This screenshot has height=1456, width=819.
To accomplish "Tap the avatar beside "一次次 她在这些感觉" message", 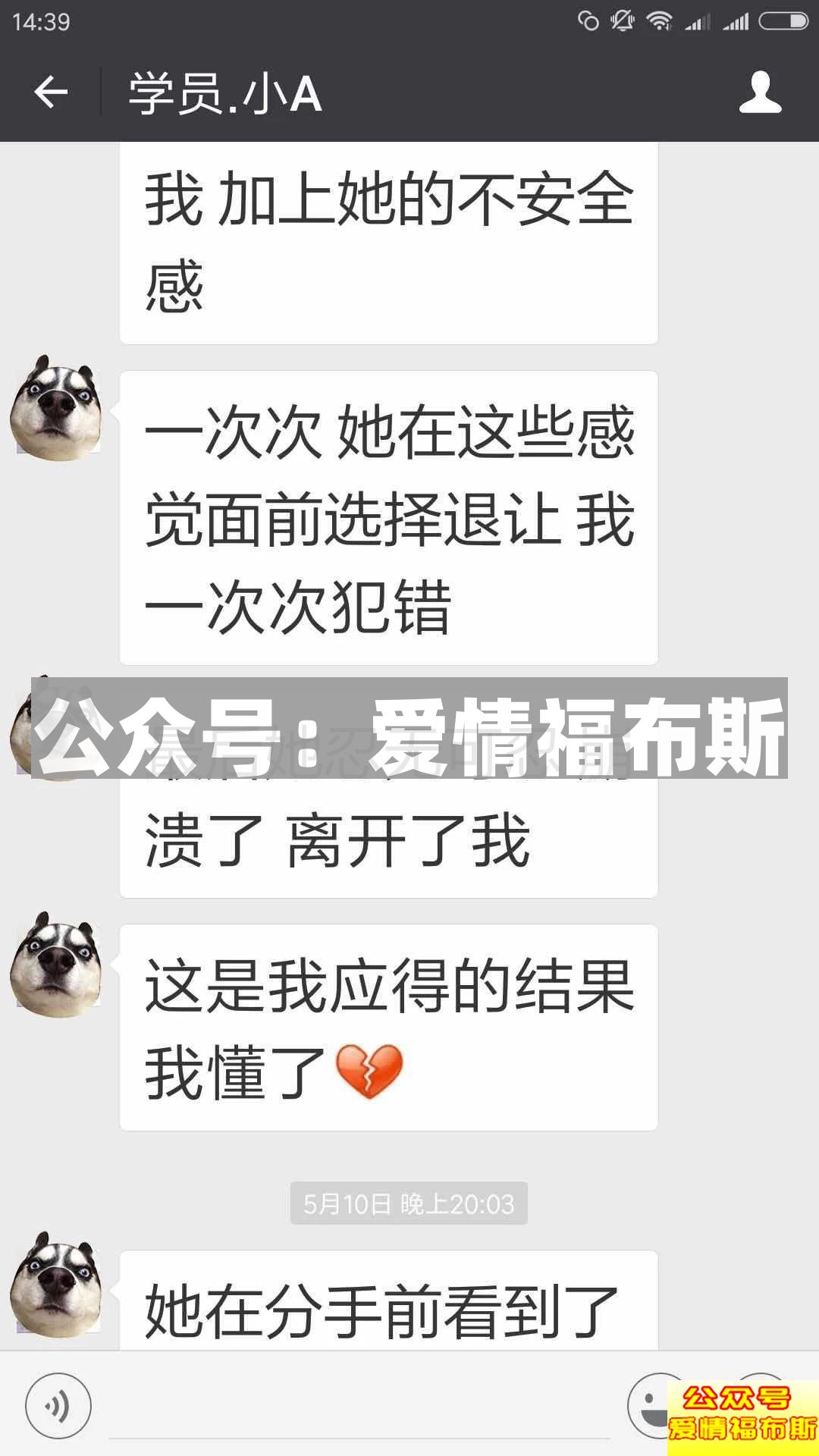I will tap(55, 409).
